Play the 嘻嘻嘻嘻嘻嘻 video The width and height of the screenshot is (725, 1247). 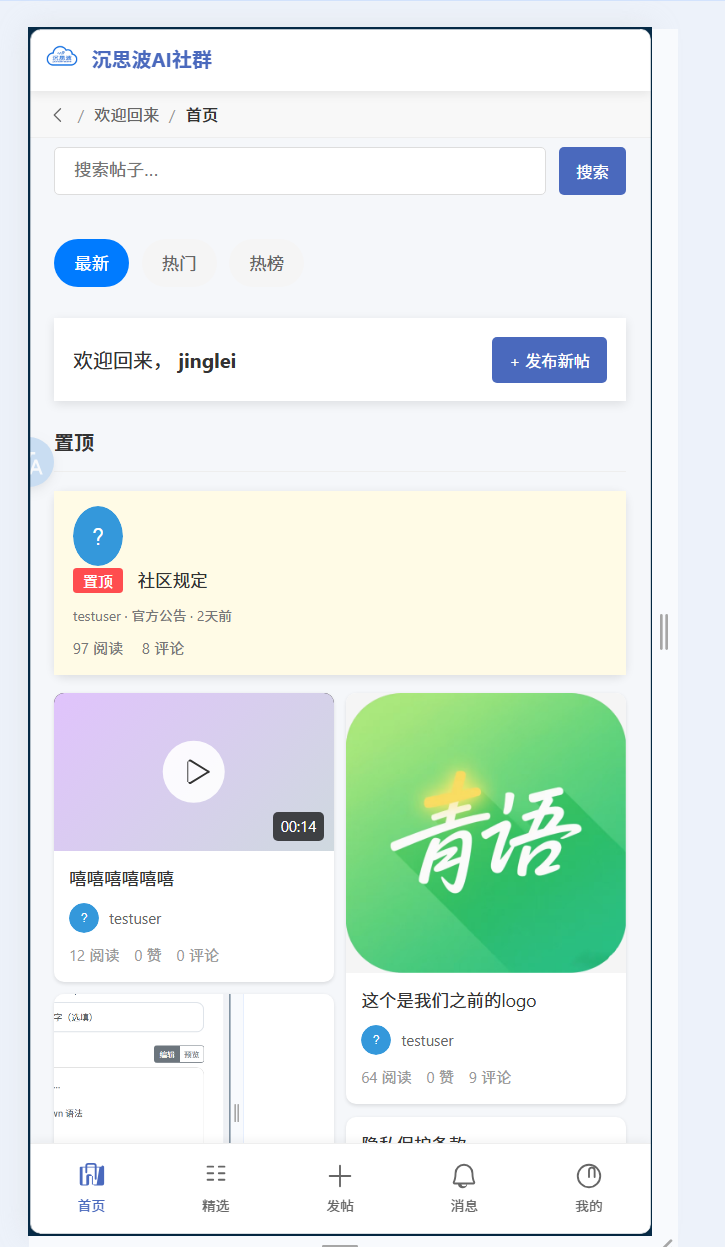click(193, 771)
